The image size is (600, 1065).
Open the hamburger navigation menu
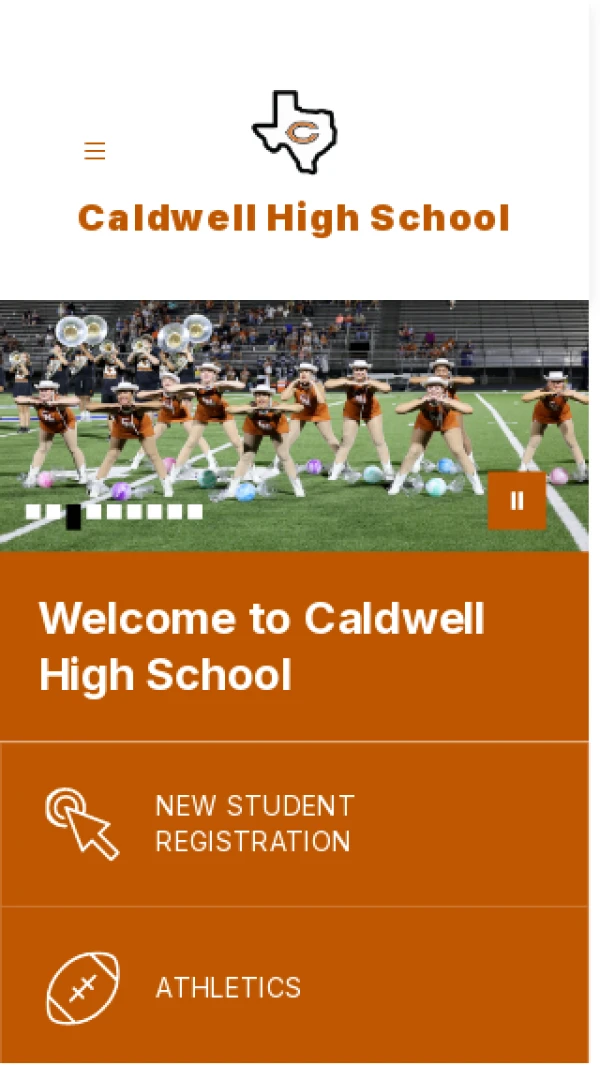(x=95, y=151)
